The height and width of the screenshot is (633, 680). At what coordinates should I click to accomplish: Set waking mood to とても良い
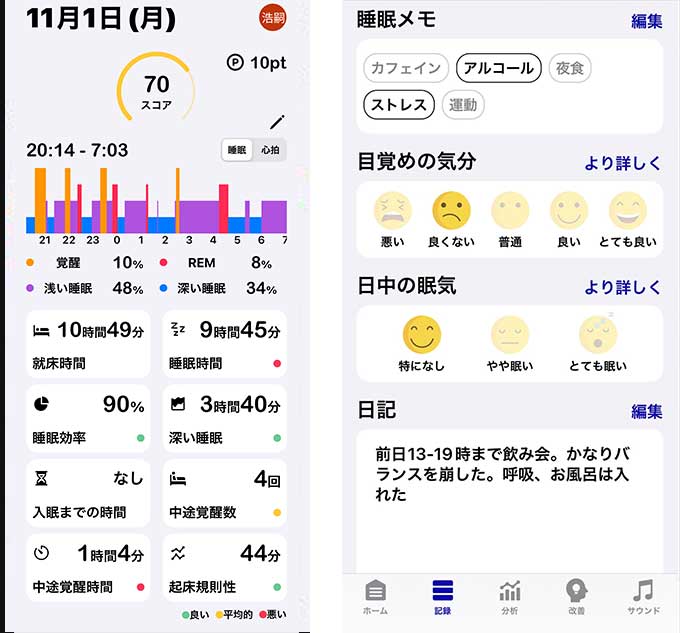point(627,216)
